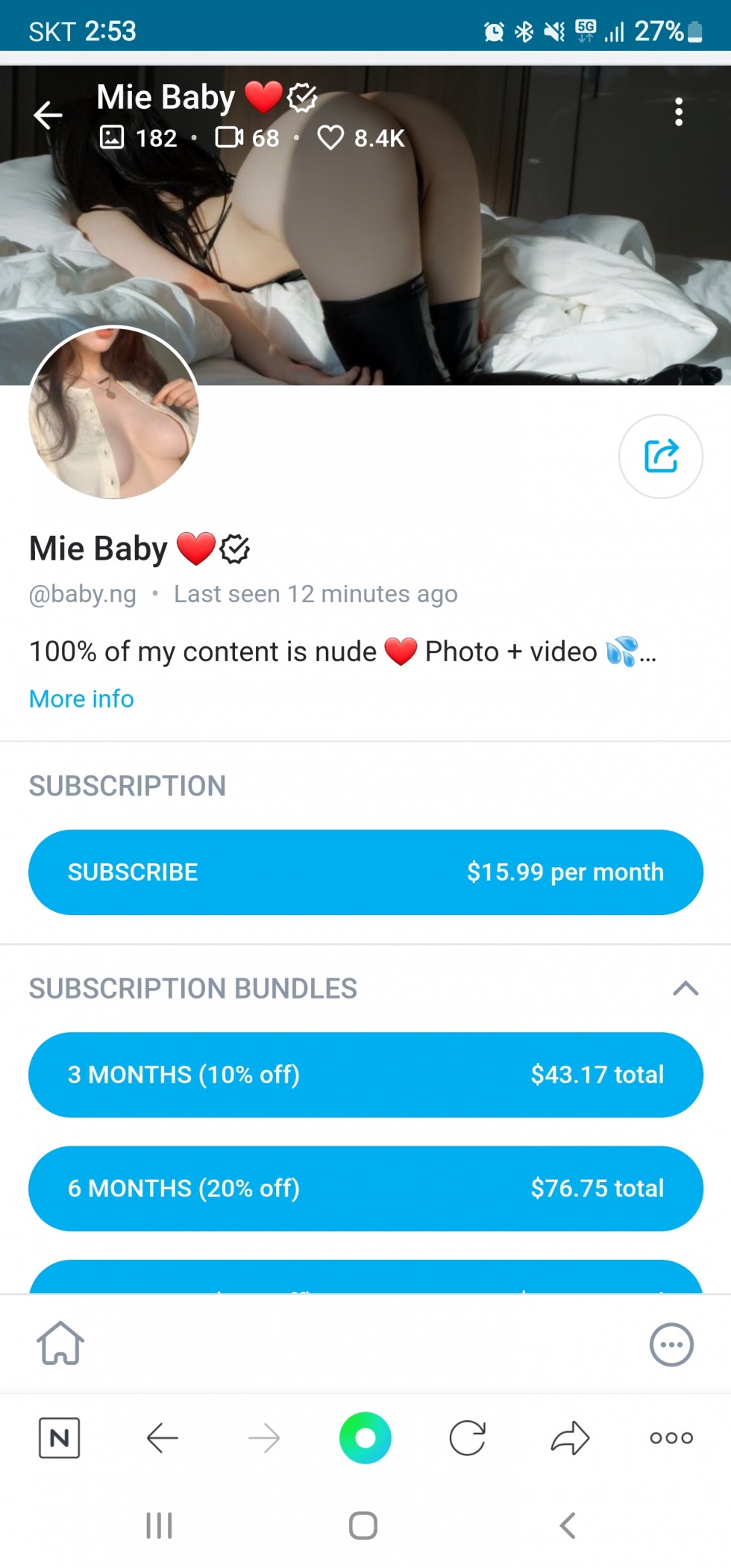Expand bio with More info

(81, 699)
